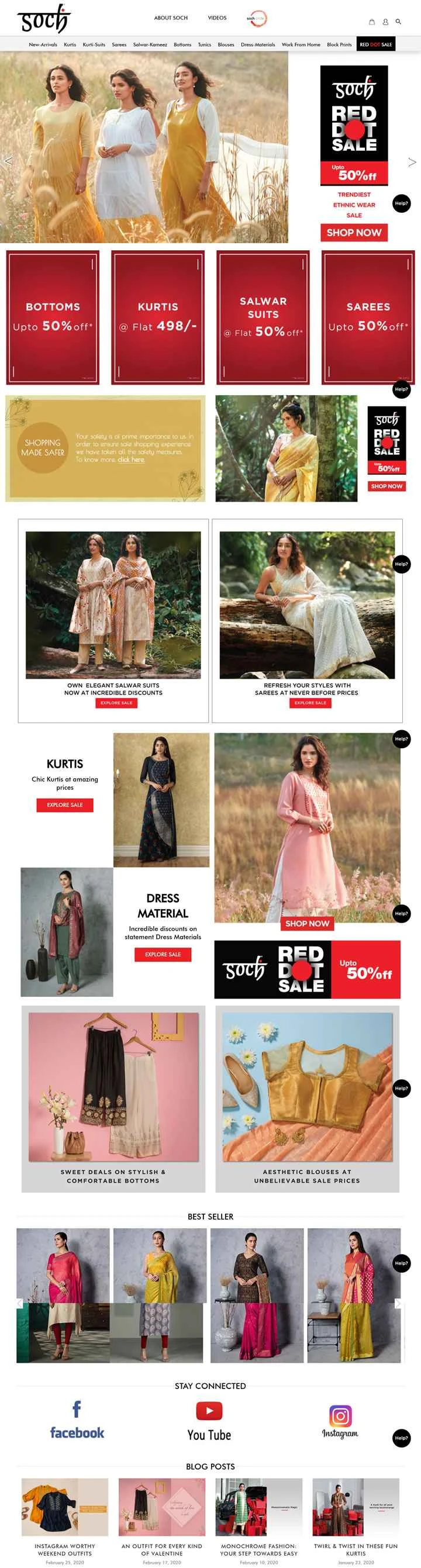Read the Instagram Worthy Weekend Outfits post
The height and width of the screenshot is (1568, 421).
point(64,1549)
